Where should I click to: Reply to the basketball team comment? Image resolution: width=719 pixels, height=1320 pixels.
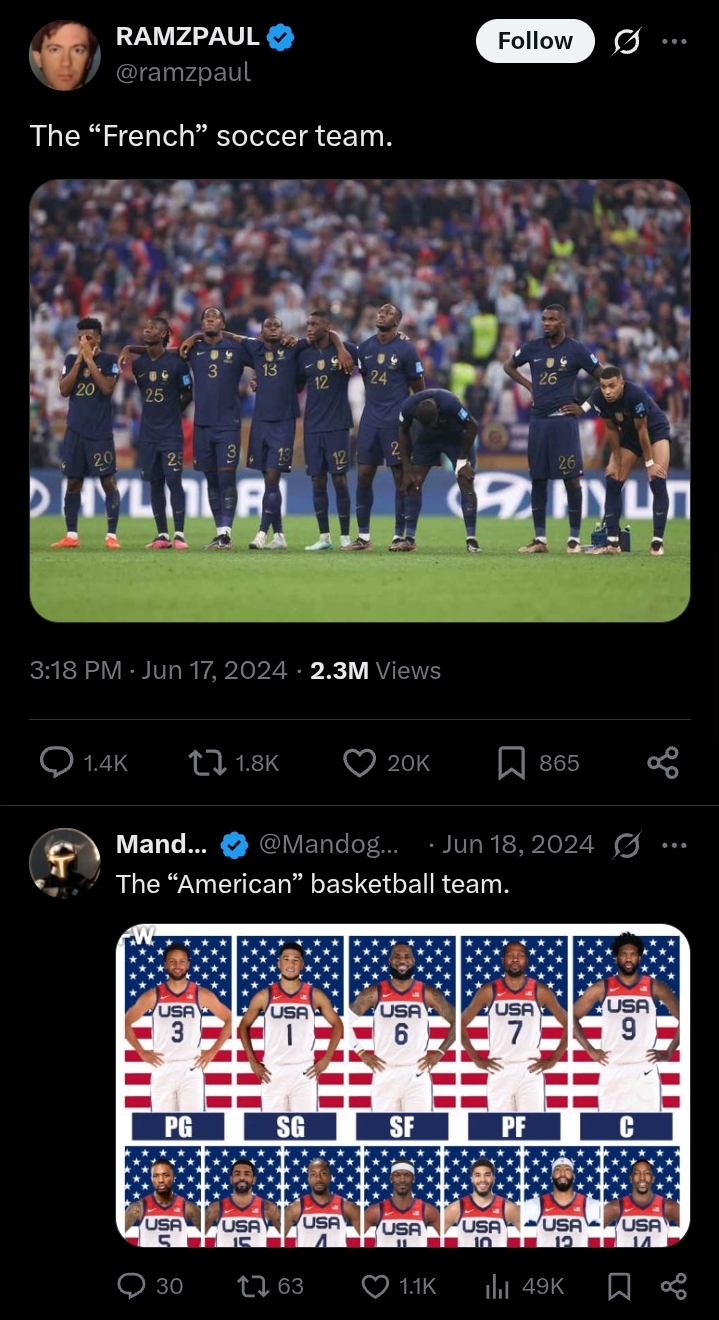pyautogui.click(x=150, y=1286)
